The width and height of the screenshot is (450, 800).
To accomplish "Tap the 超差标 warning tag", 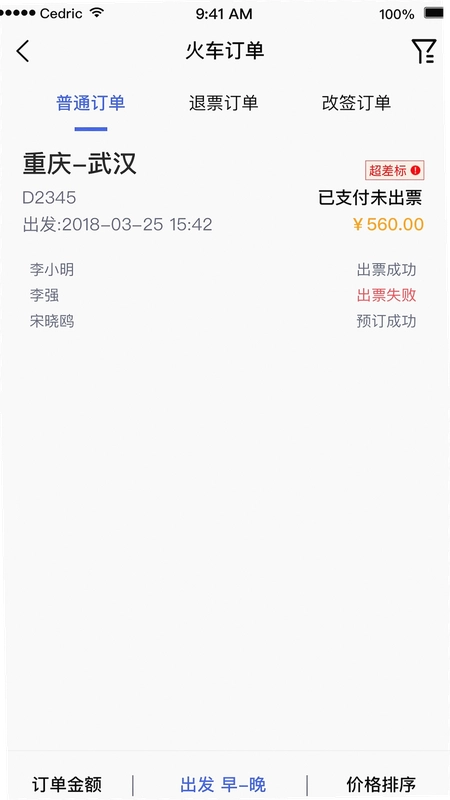I will [394, 170].
